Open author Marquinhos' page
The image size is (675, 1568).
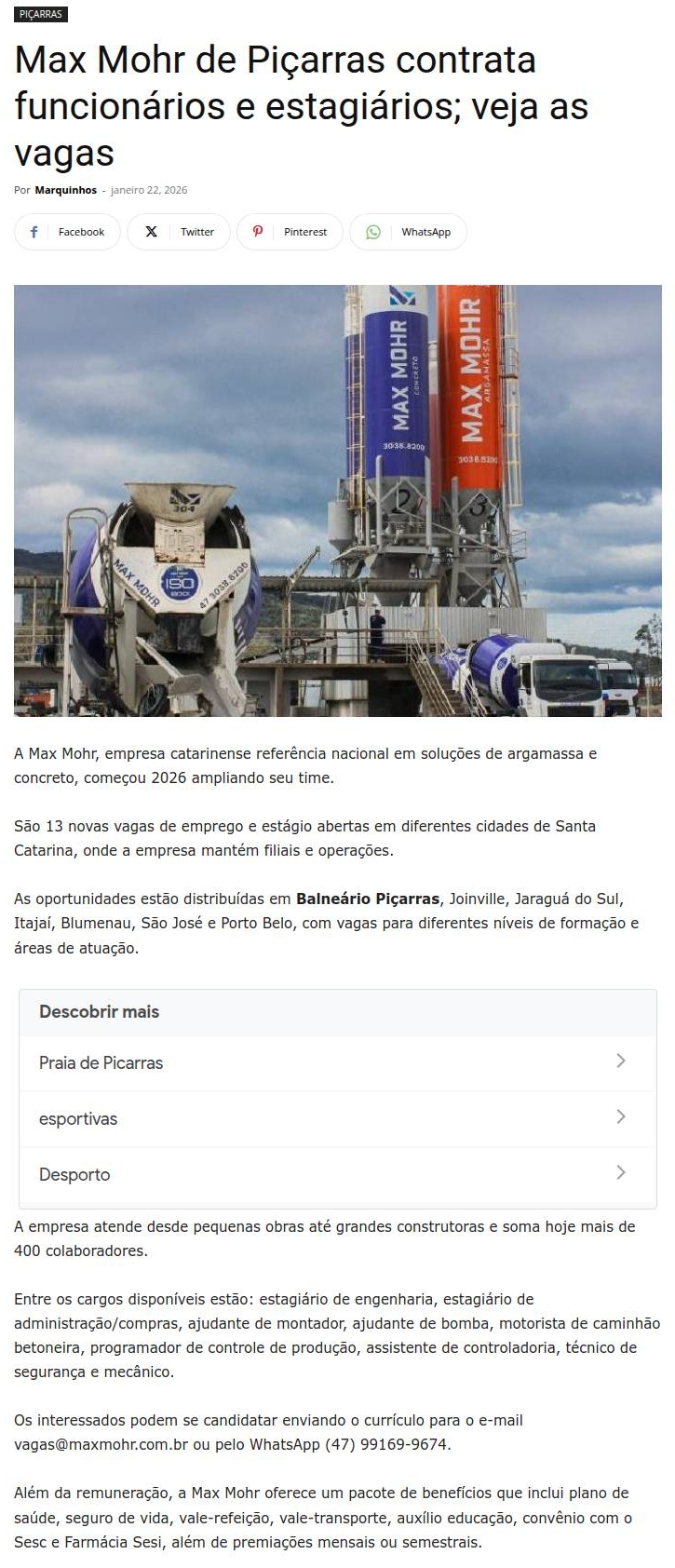pos(65,190)
